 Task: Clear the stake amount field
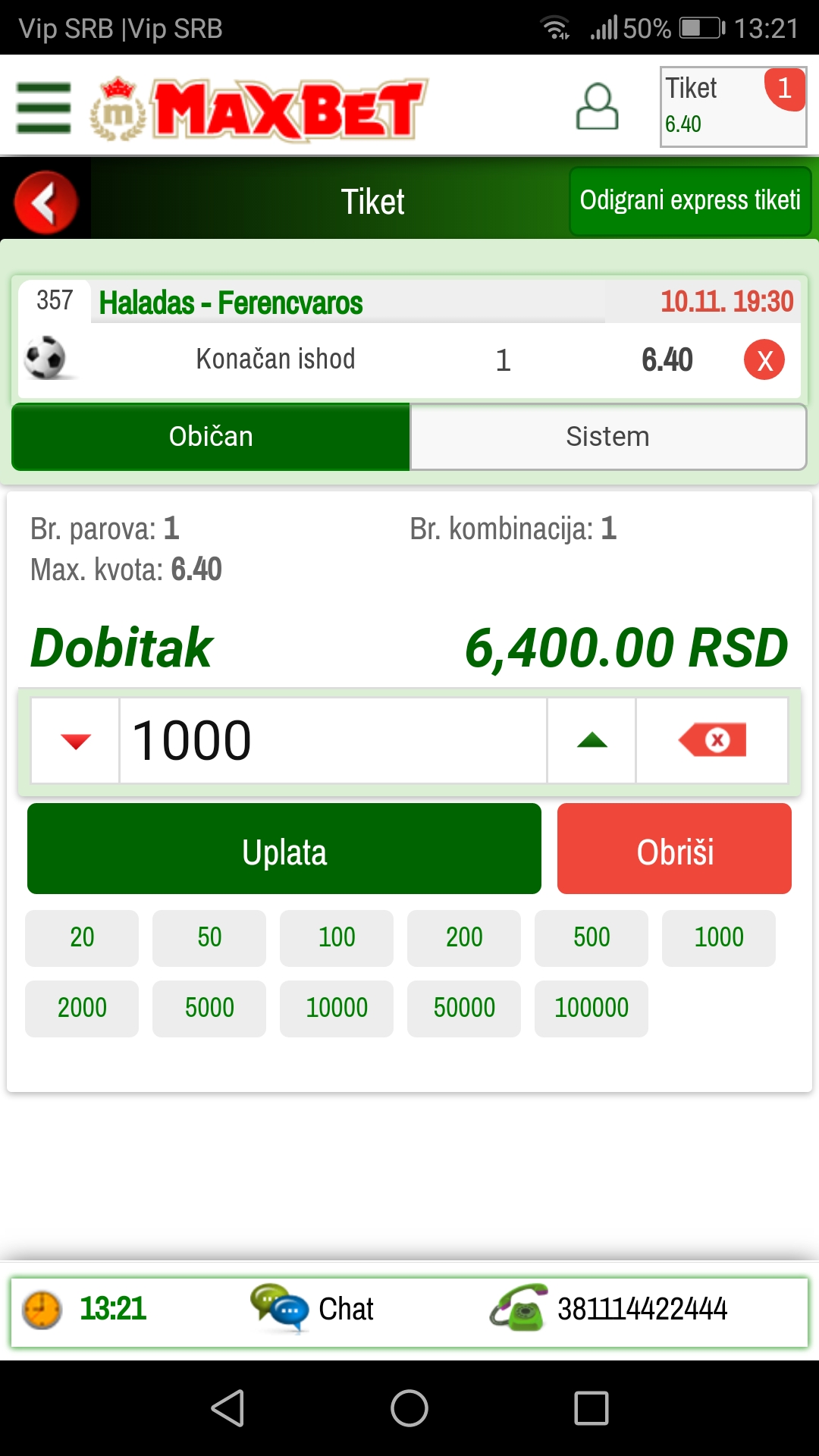(712, 741)
